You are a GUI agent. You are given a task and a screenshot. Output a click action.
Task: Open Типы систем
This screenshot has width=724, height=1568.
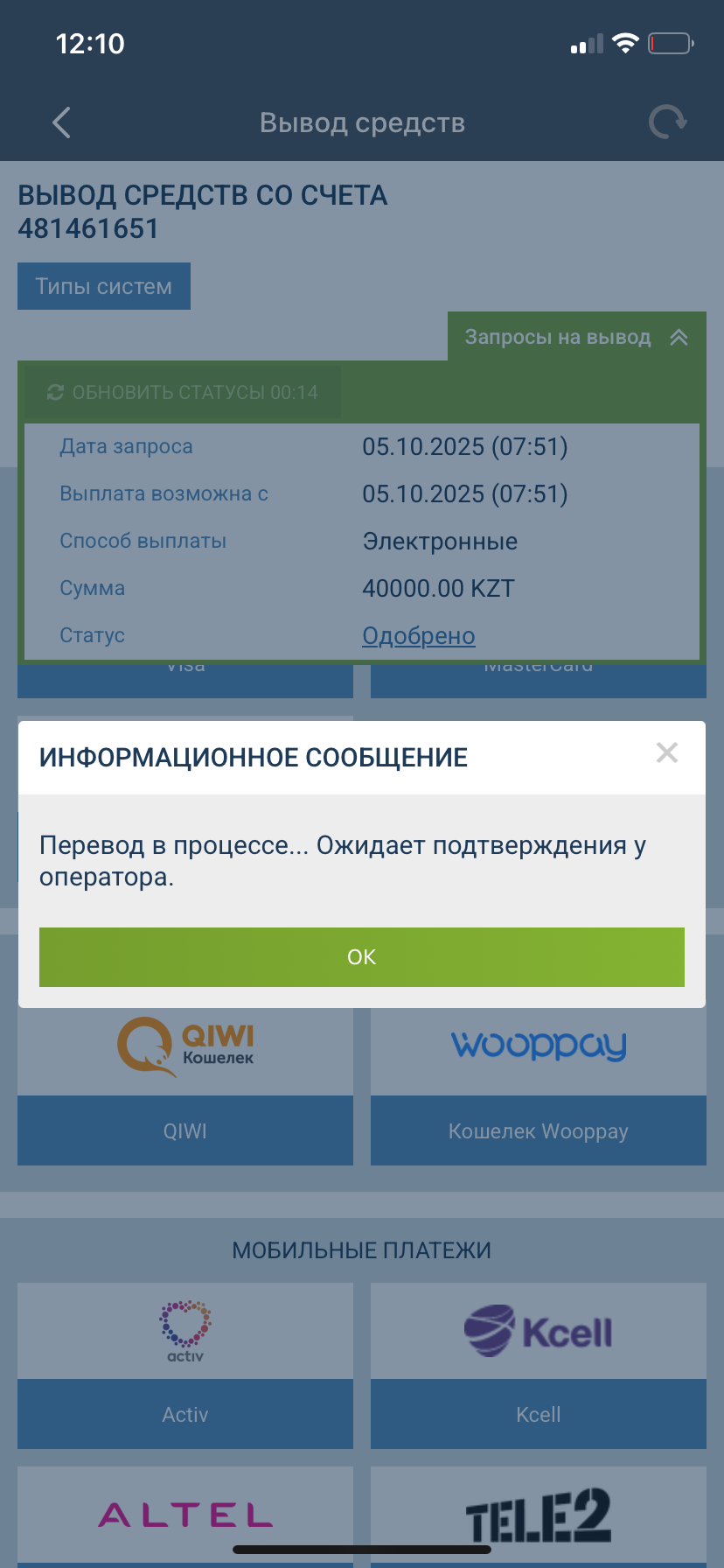pos(104,286)
